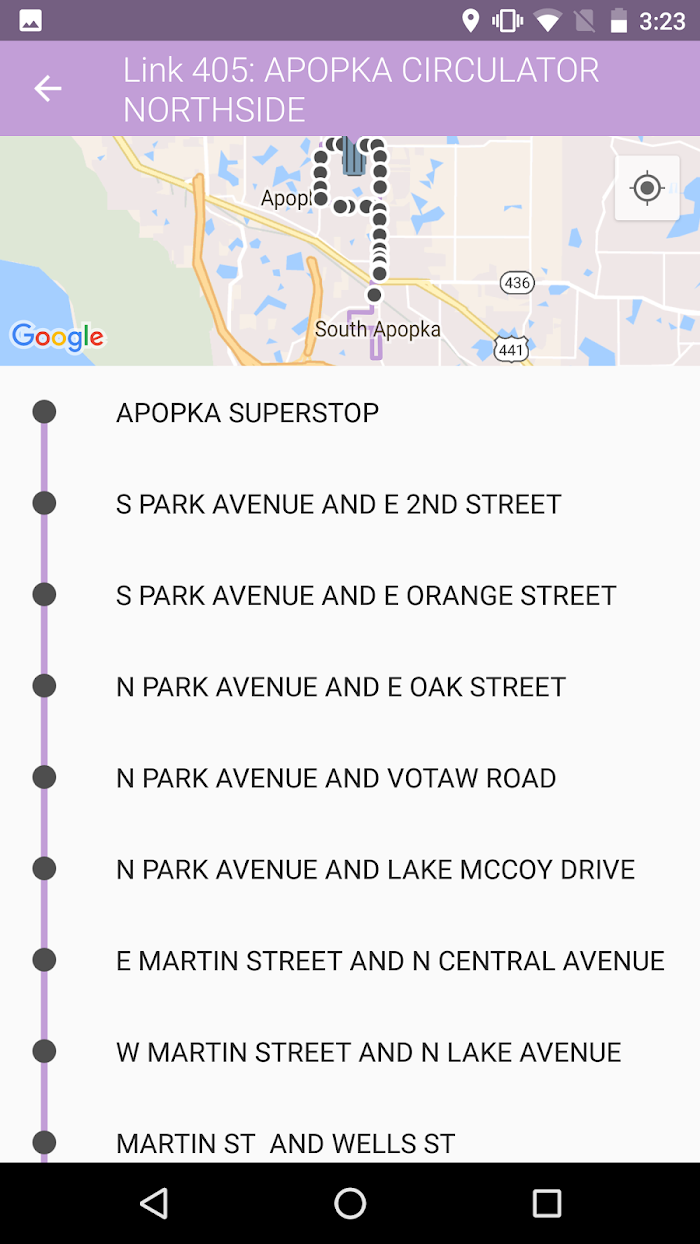Image resolution: width=700 pixels, height=1244 pixels.
Task: Open N Park Avenue and Lake McCoy Drive
Action: [350, 869]
